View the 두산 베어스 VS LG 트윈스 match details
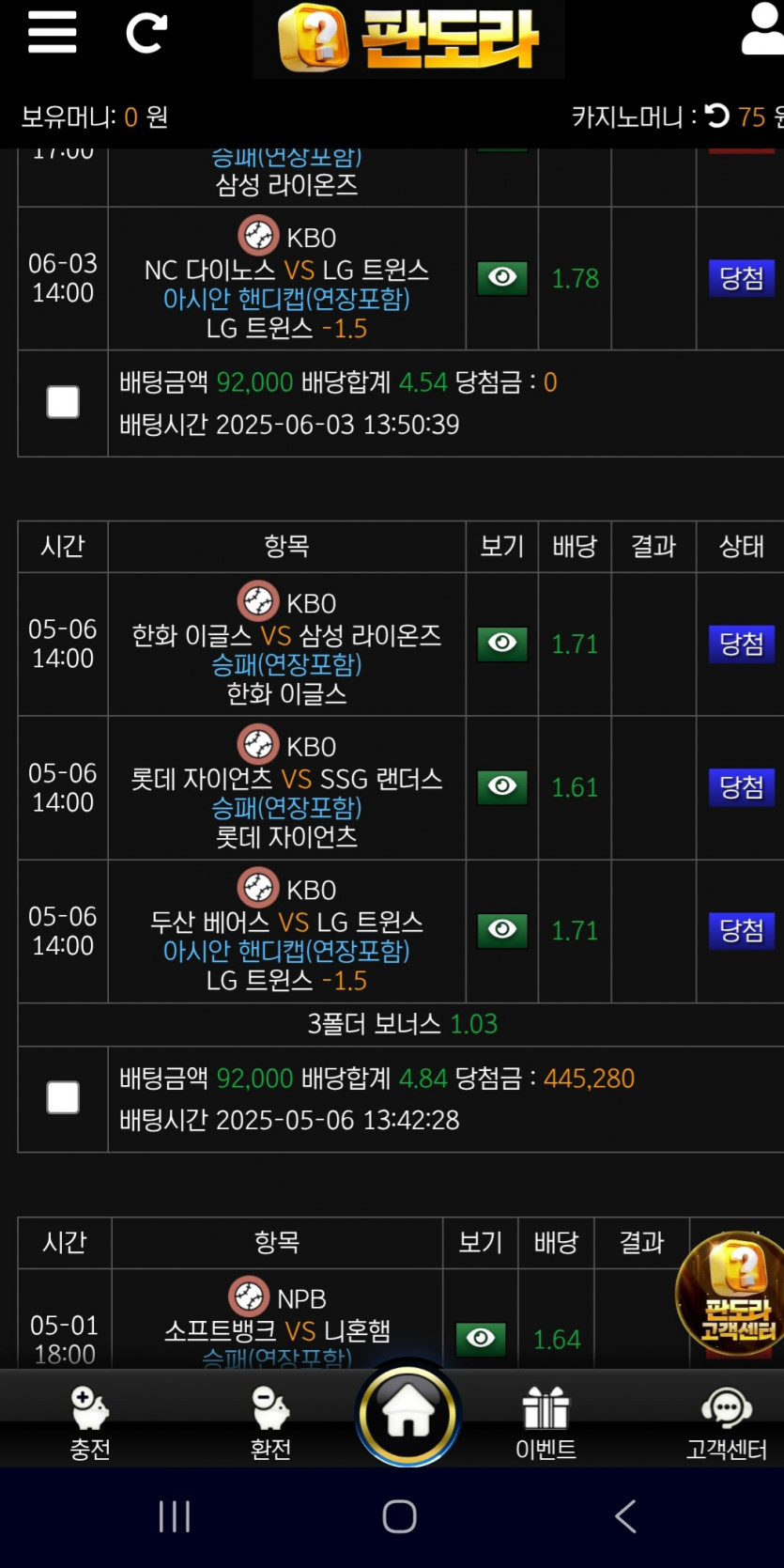Image resolution: width=784 pixels, height=1568 pixels. (502, 930)
